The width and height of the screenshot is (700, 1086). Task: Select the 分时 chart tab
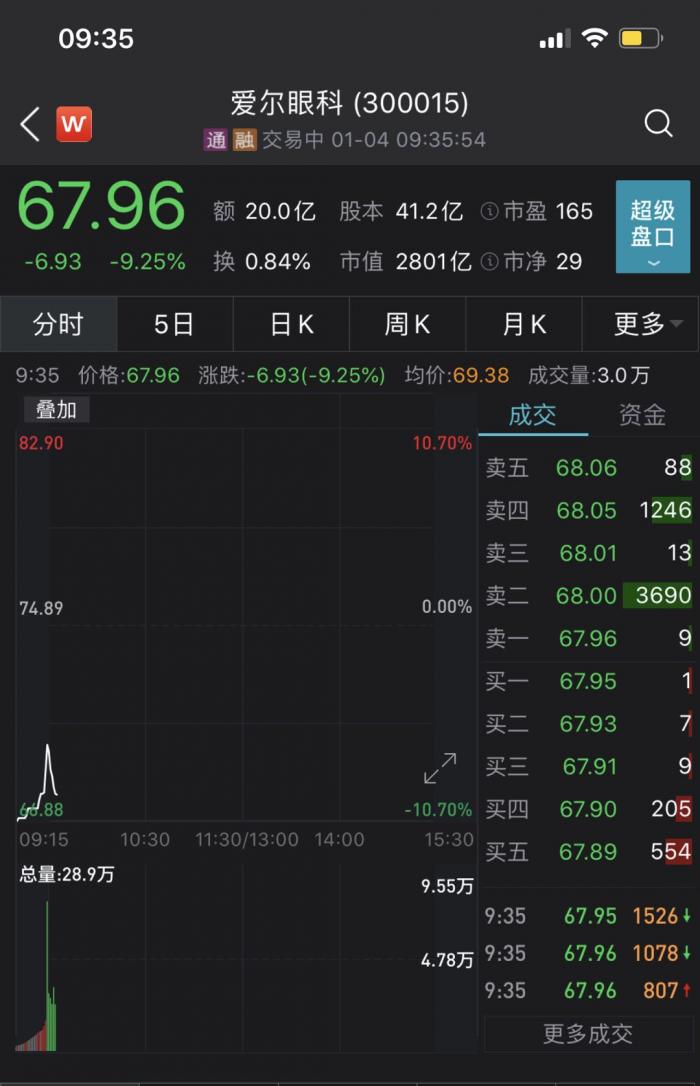(x=58, y=324)
